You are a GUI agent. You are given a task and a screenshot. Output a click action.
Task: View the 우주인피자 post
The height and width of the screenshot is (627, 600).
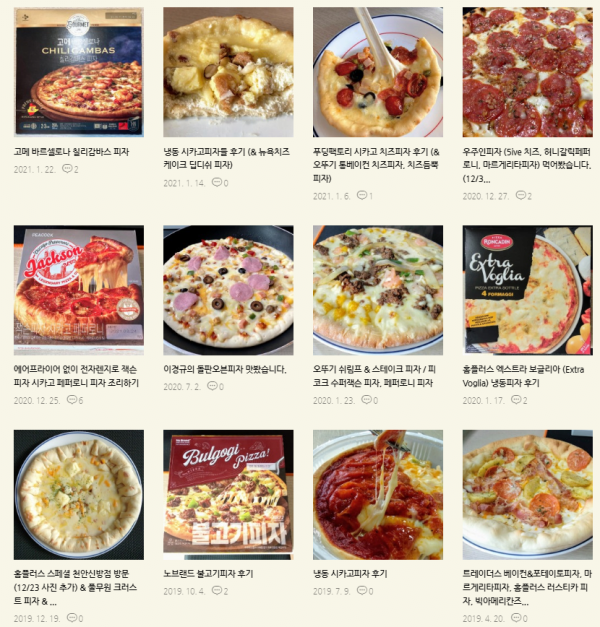click(527, 72)
